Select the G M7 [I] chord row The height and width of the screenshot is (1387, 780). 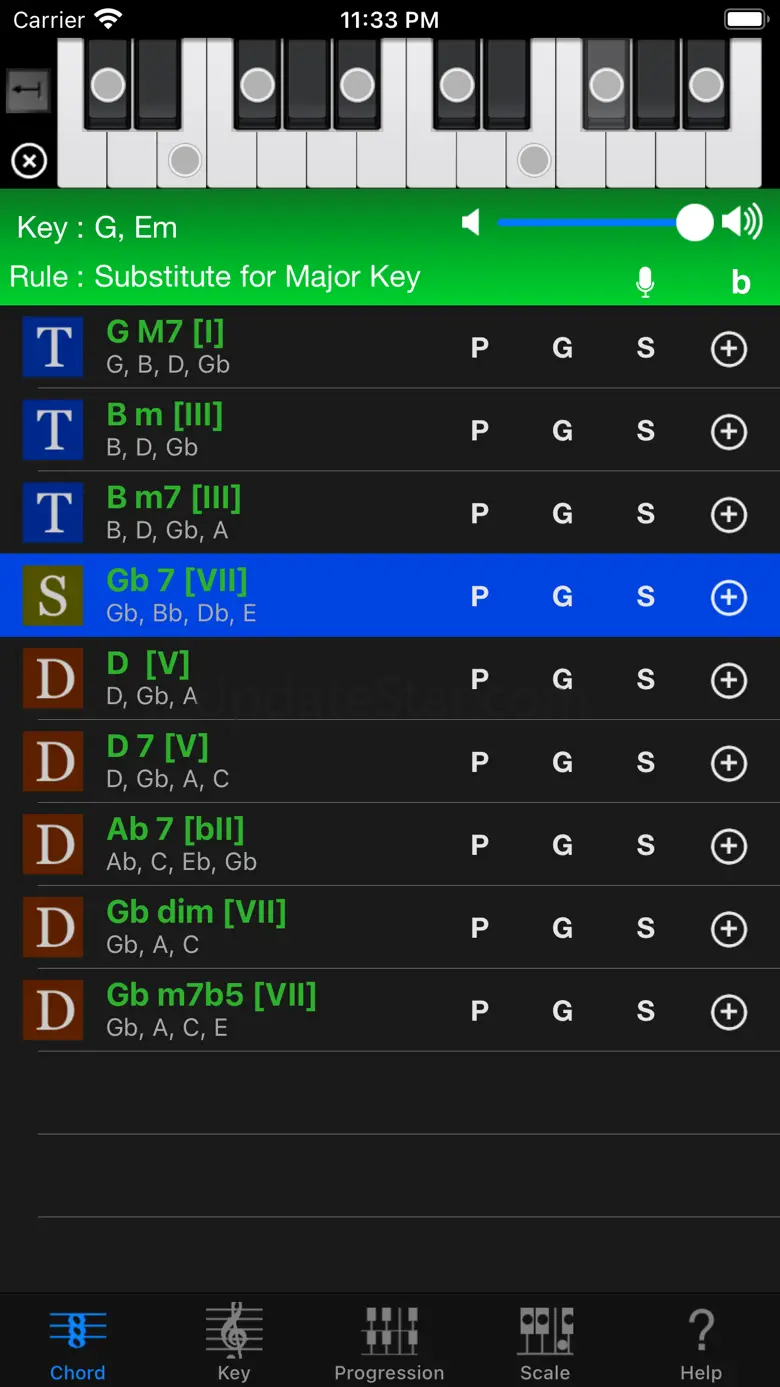click(x=250, y=347)
